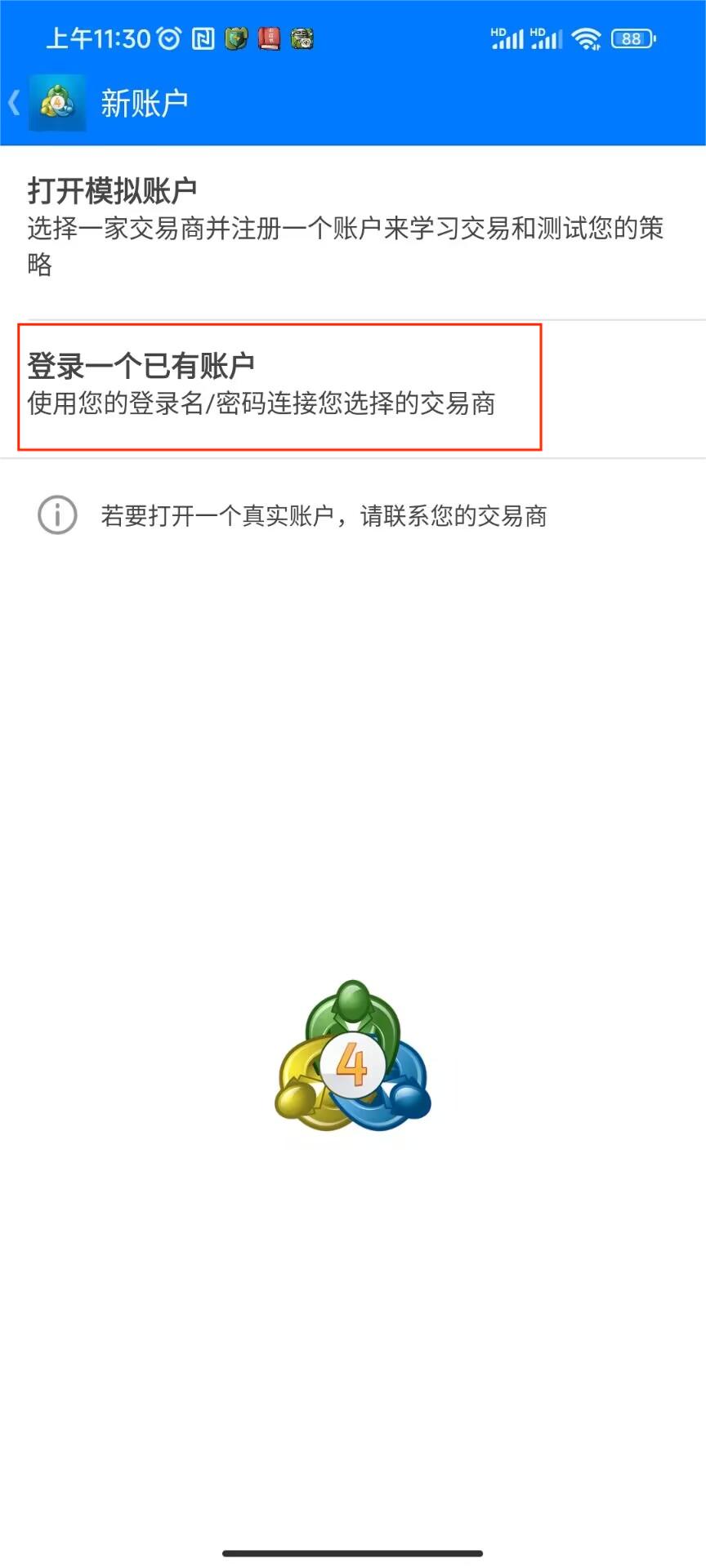Tap the NFC status bar icon

[x=204, y=38]
